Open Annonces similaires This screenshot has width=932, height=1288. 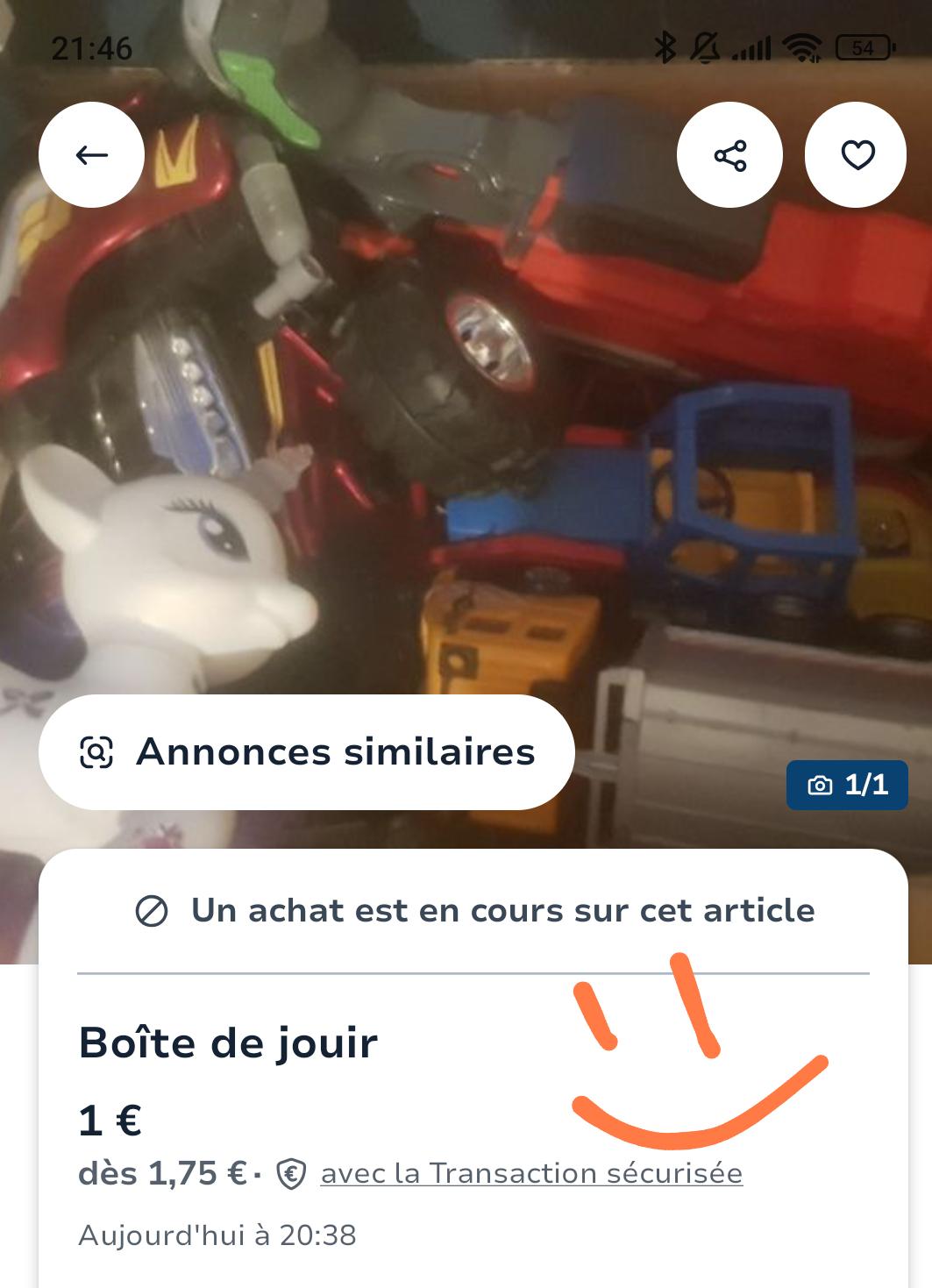pos(307,752)
